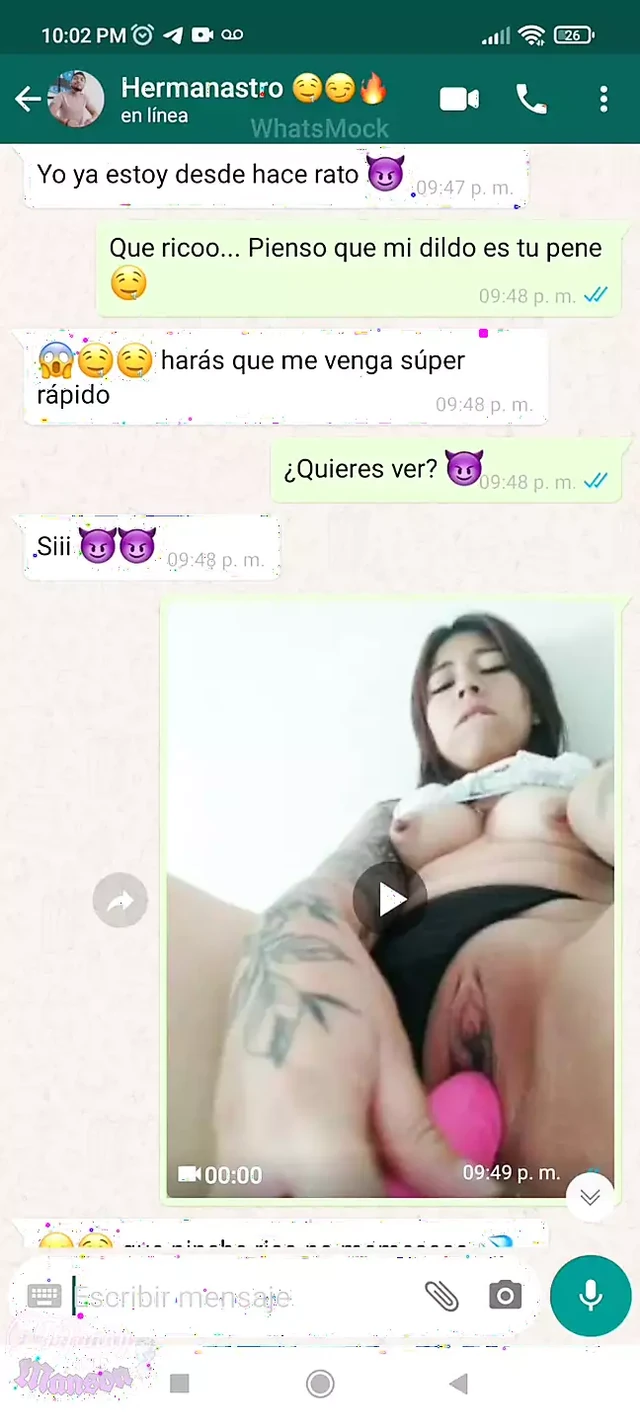Open the camera from the message bar

coord(505,1297)
